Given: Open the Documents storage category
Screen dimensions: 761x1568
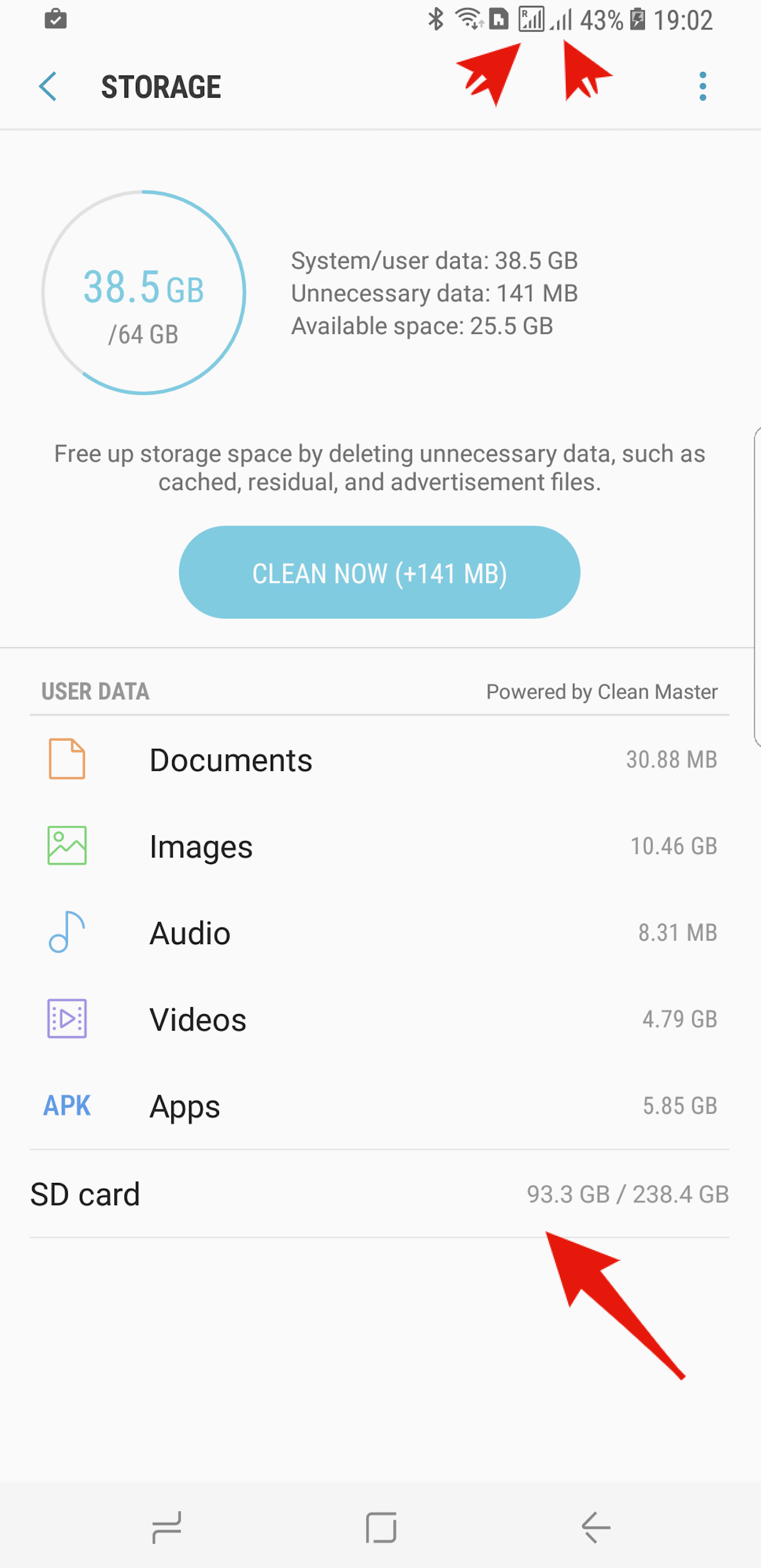Looking at the screenshot, I should (x=379, y=760).
